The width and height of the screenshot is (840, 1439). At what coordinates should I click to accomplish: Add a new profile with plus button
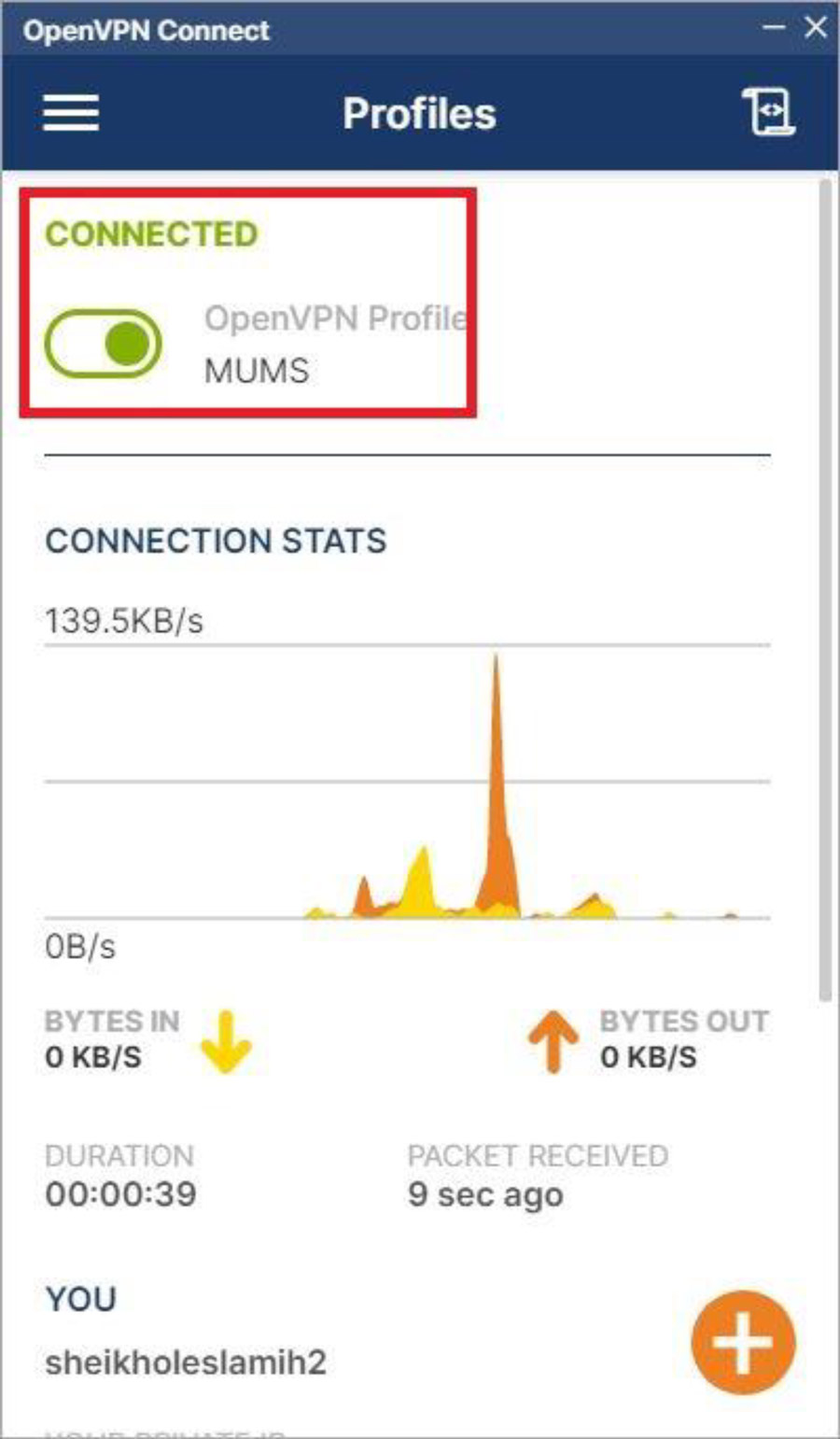[x=743, y=1343]
